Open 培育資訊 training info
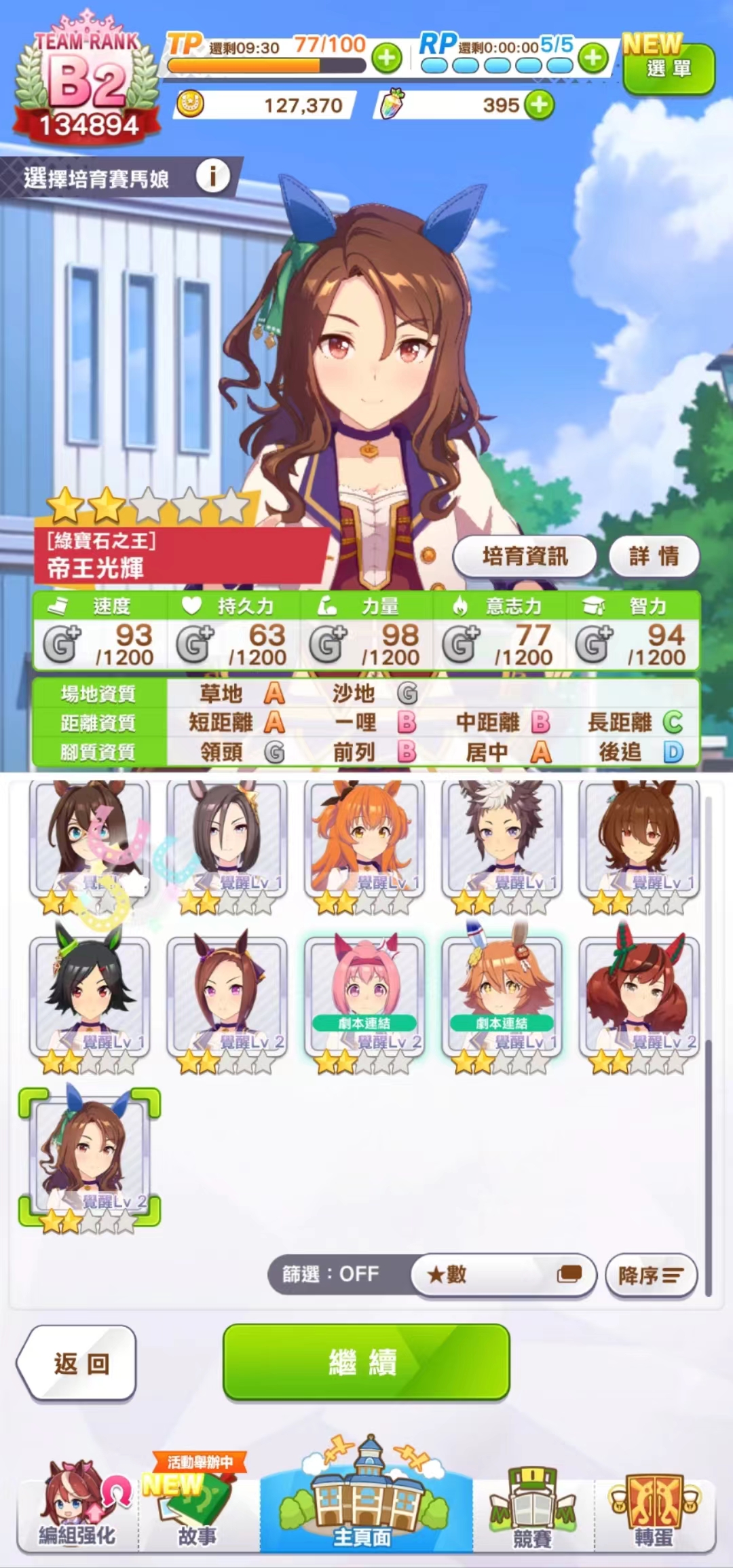733x1568 pixels. (x=525, y=557)
